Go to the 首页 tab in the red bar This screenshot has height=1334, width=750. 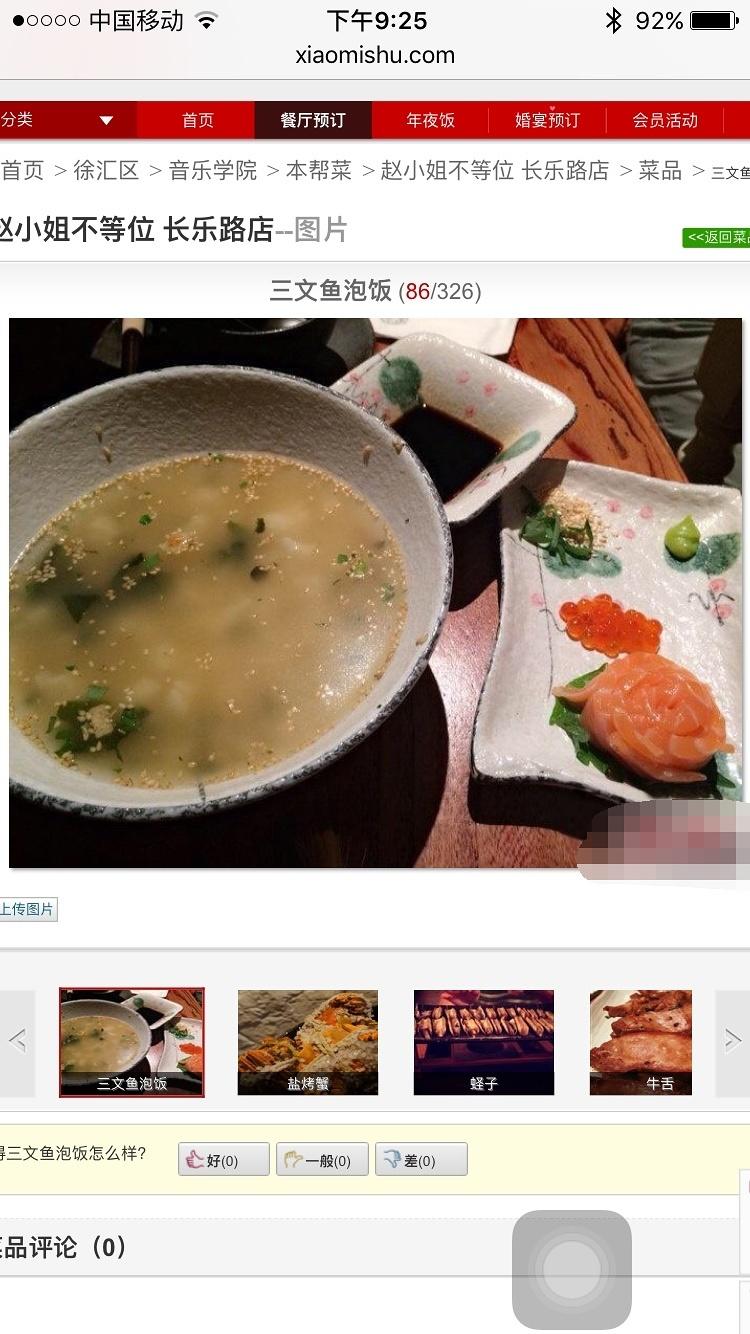197,121
